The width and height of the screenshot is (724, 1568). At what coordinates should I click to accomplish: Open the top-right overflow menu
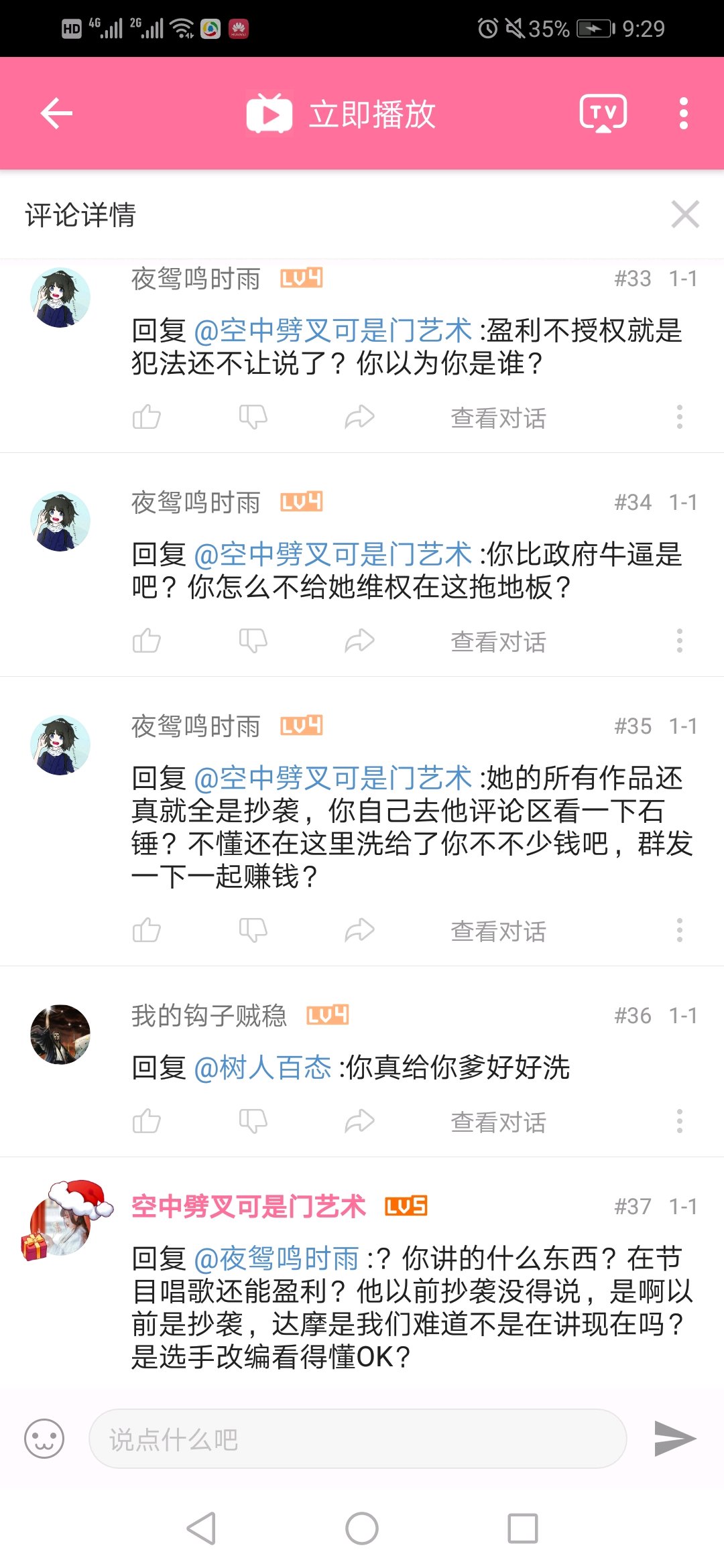tap(683, 113)
